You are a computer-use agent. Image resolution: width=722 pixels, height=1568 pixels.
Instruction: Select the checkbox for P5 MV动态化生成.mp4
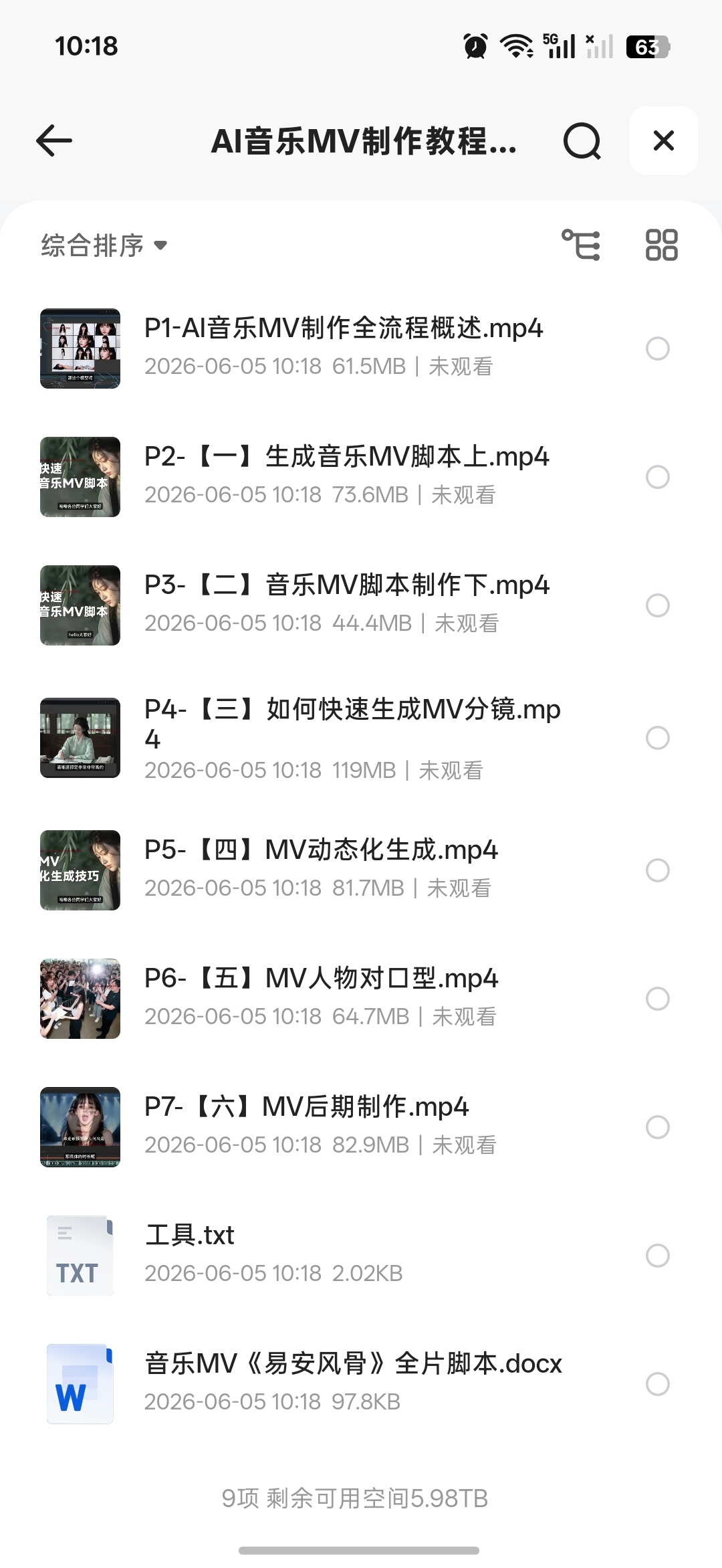tap(658, 870)
